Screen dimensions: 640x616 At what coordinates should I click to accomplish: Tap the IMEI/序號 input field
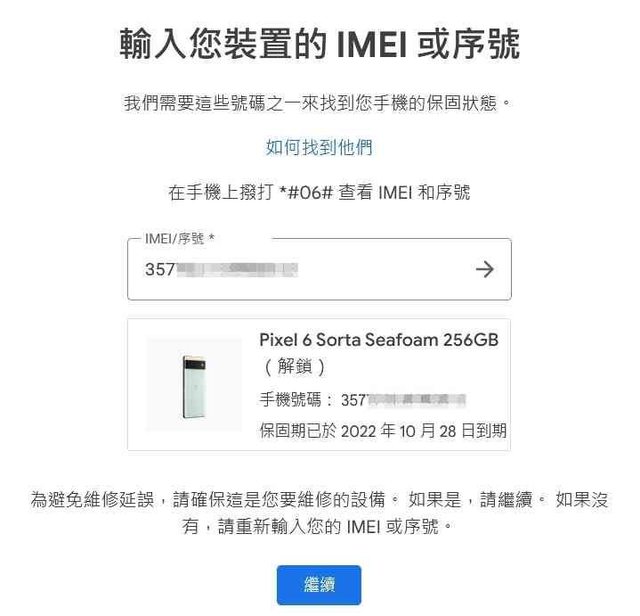click(300, 270)
